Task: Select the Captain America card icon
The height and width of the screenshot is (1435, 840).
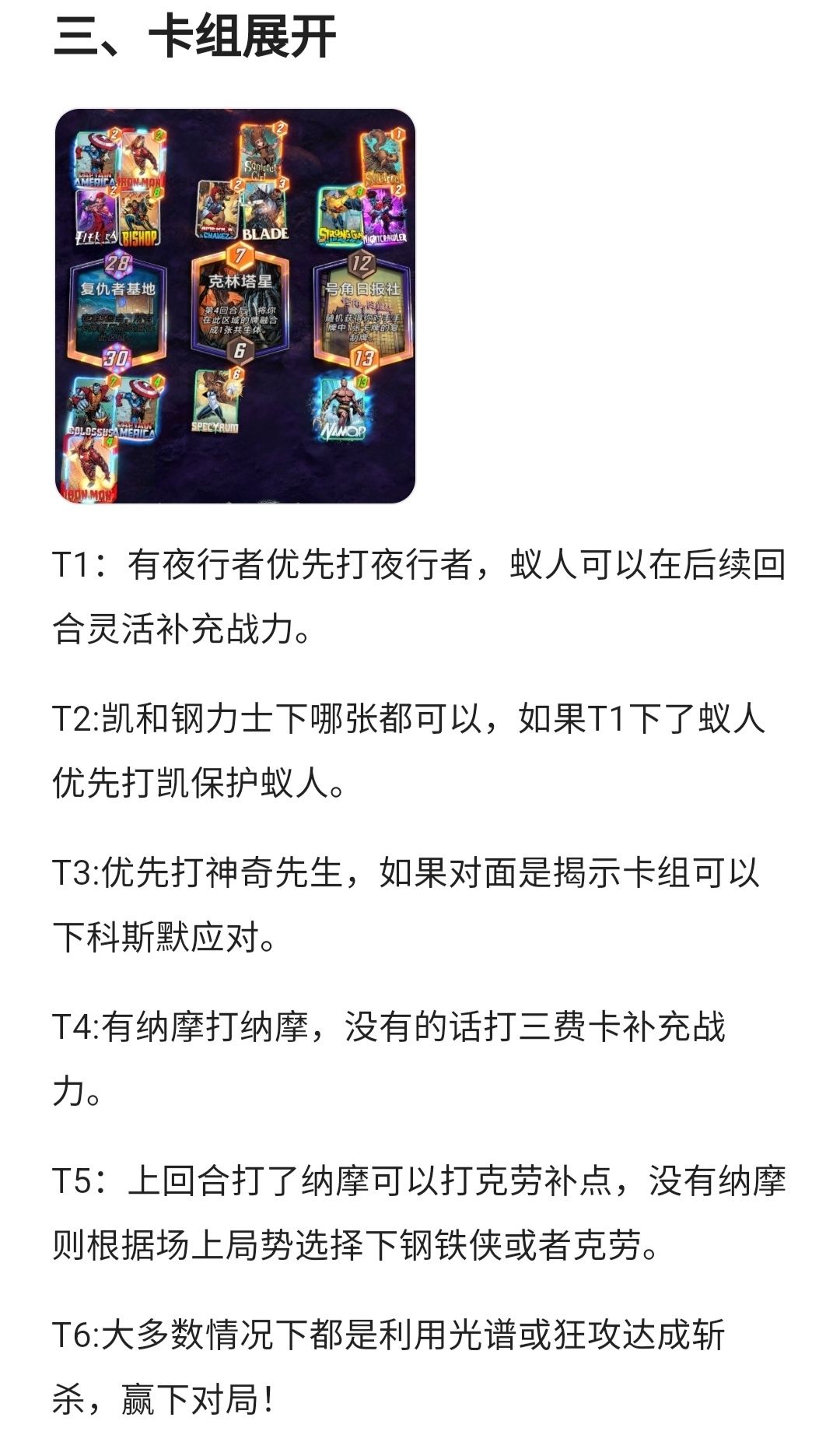Action: coord(95,156)
